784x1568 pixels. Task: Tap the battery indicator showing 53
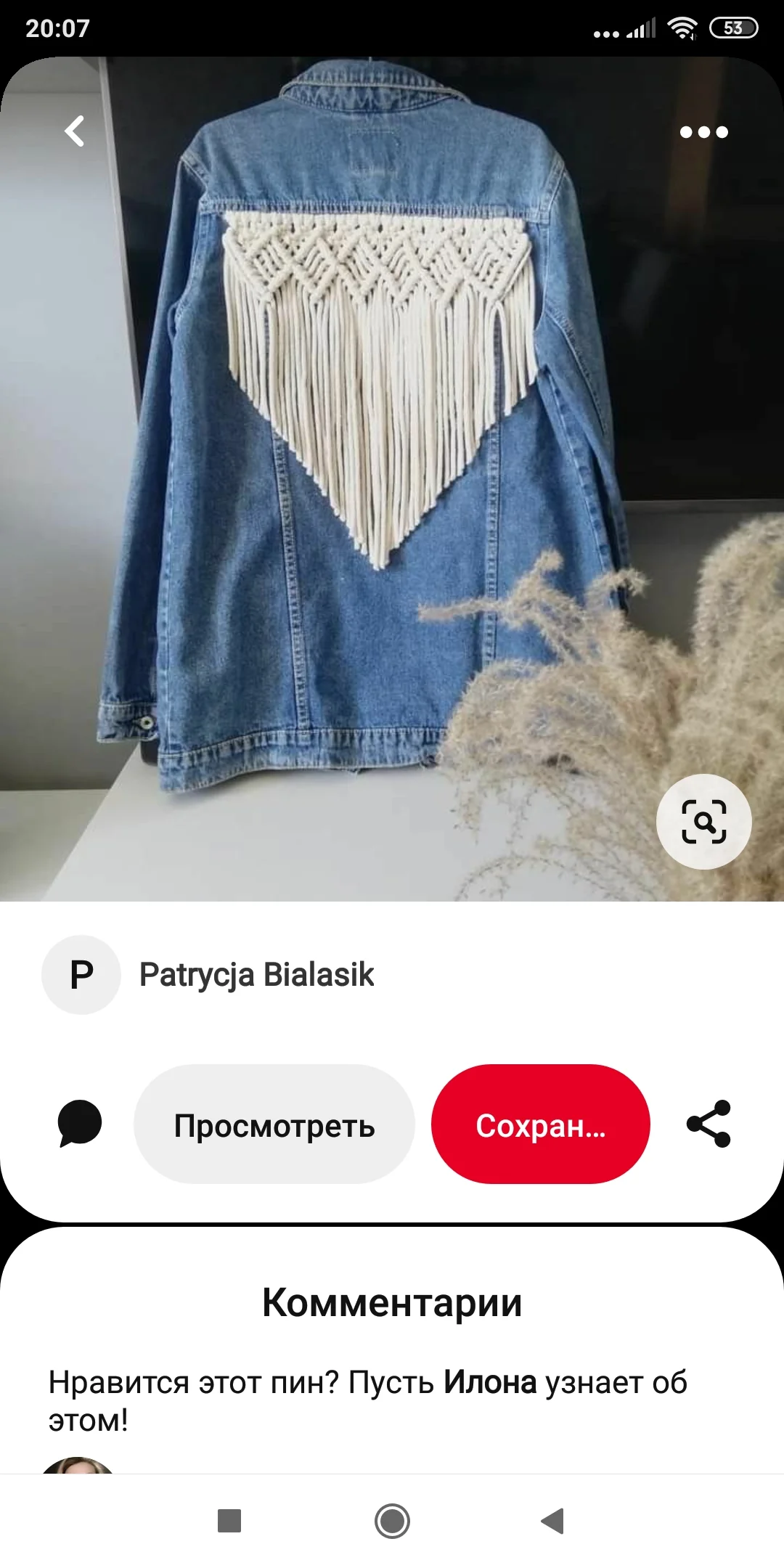point(732,30)
